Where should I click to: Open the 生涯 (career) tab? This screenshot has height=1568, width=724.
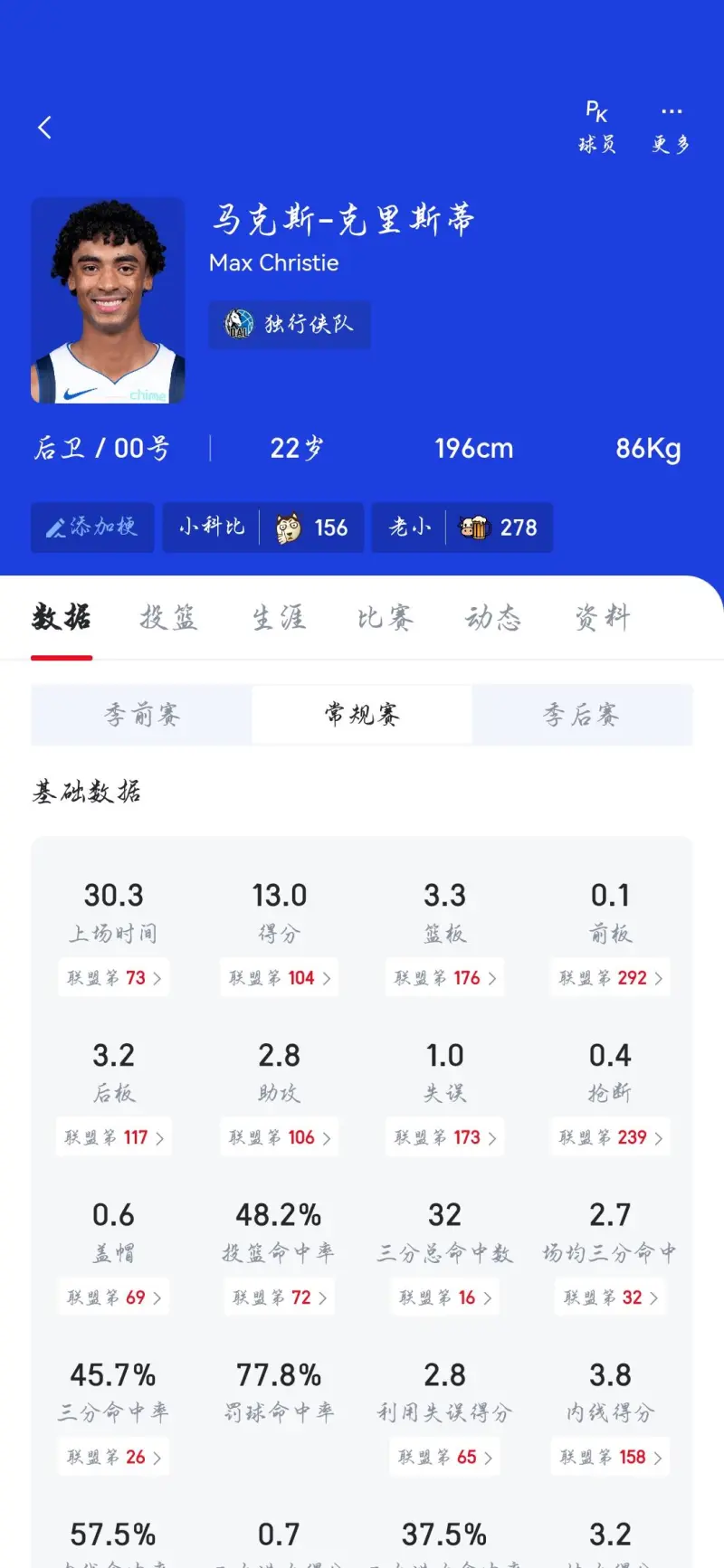coord(277,617)
